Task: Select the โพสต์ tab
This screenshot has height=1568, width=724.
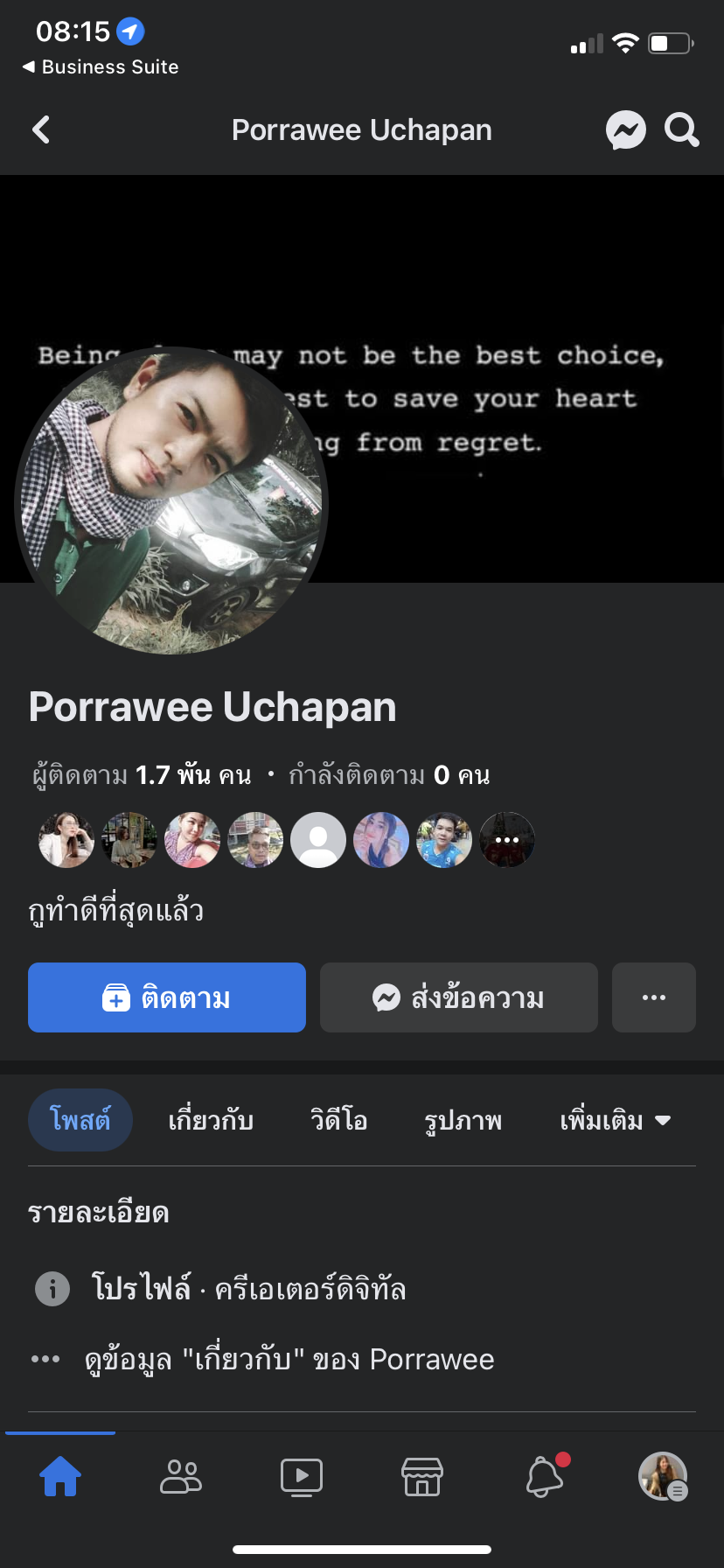Action: coord(80,1120)
